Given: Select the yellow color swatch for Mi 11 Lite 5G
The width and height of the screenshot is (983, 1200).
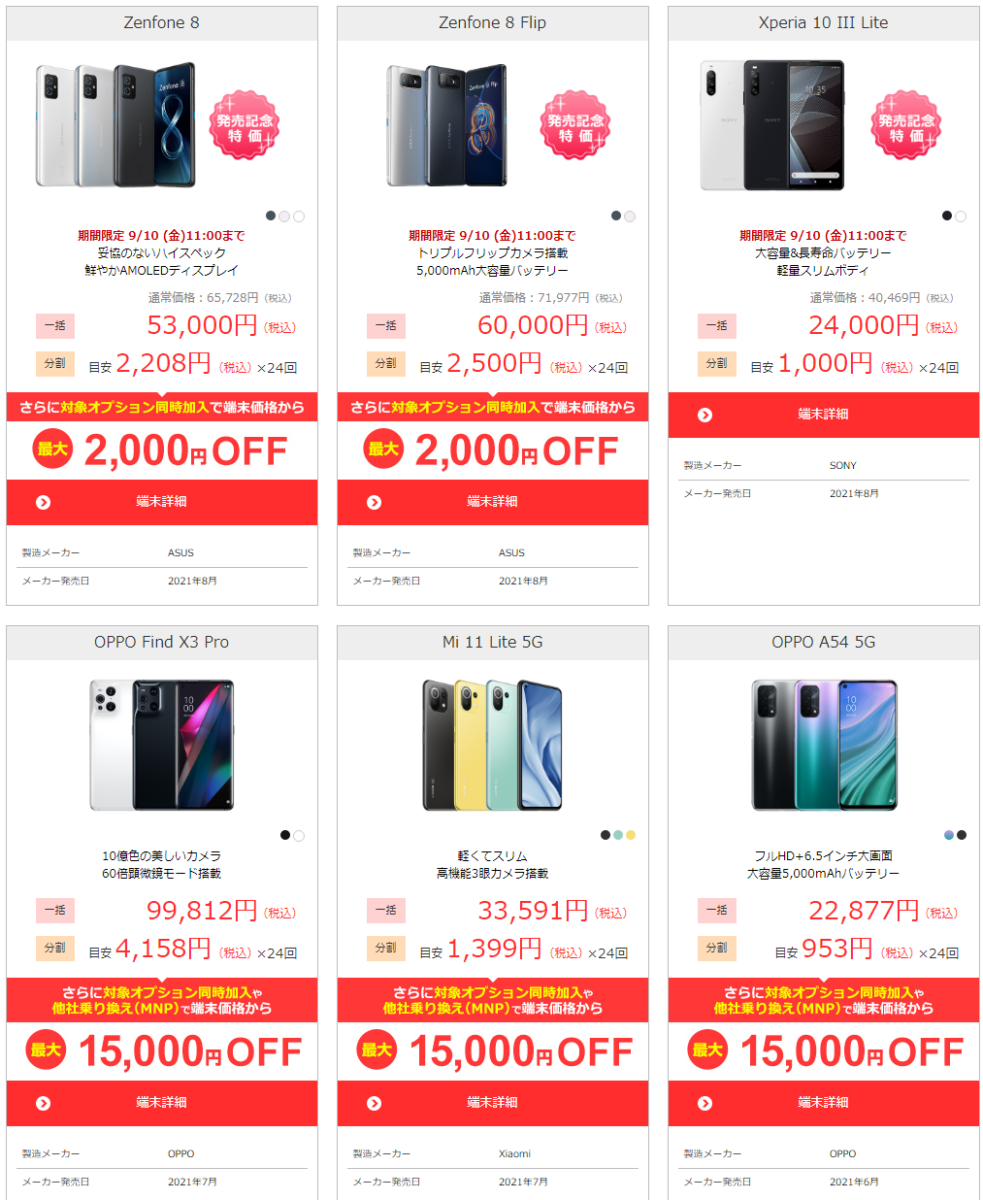Looking at the screenshot, I should coord(631,835).
